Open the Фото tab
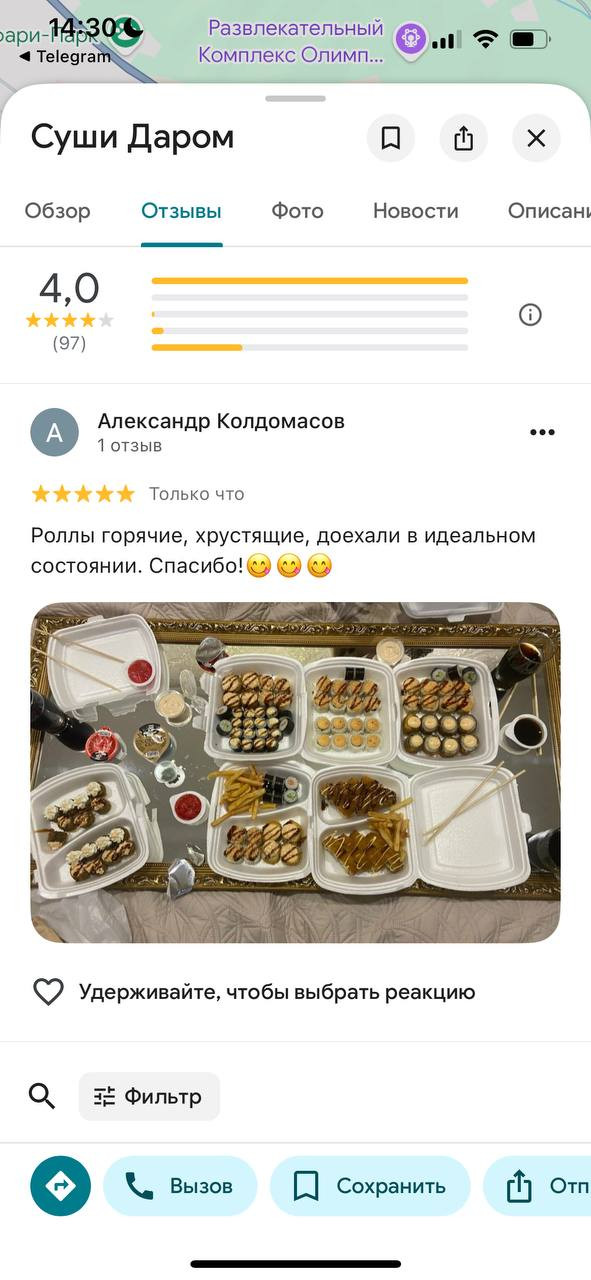This screenshot has width=591, height=1280. pyautogui.click(x=297, y=211)
